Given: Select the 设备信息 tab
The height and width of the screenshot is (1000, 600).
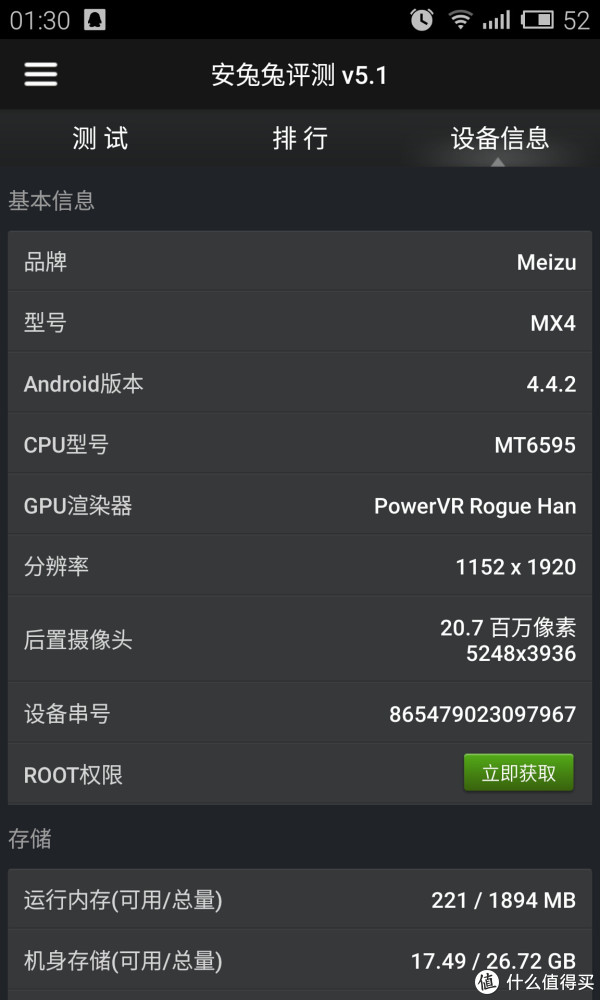Looking at the screenshot, I should point(499,138).
